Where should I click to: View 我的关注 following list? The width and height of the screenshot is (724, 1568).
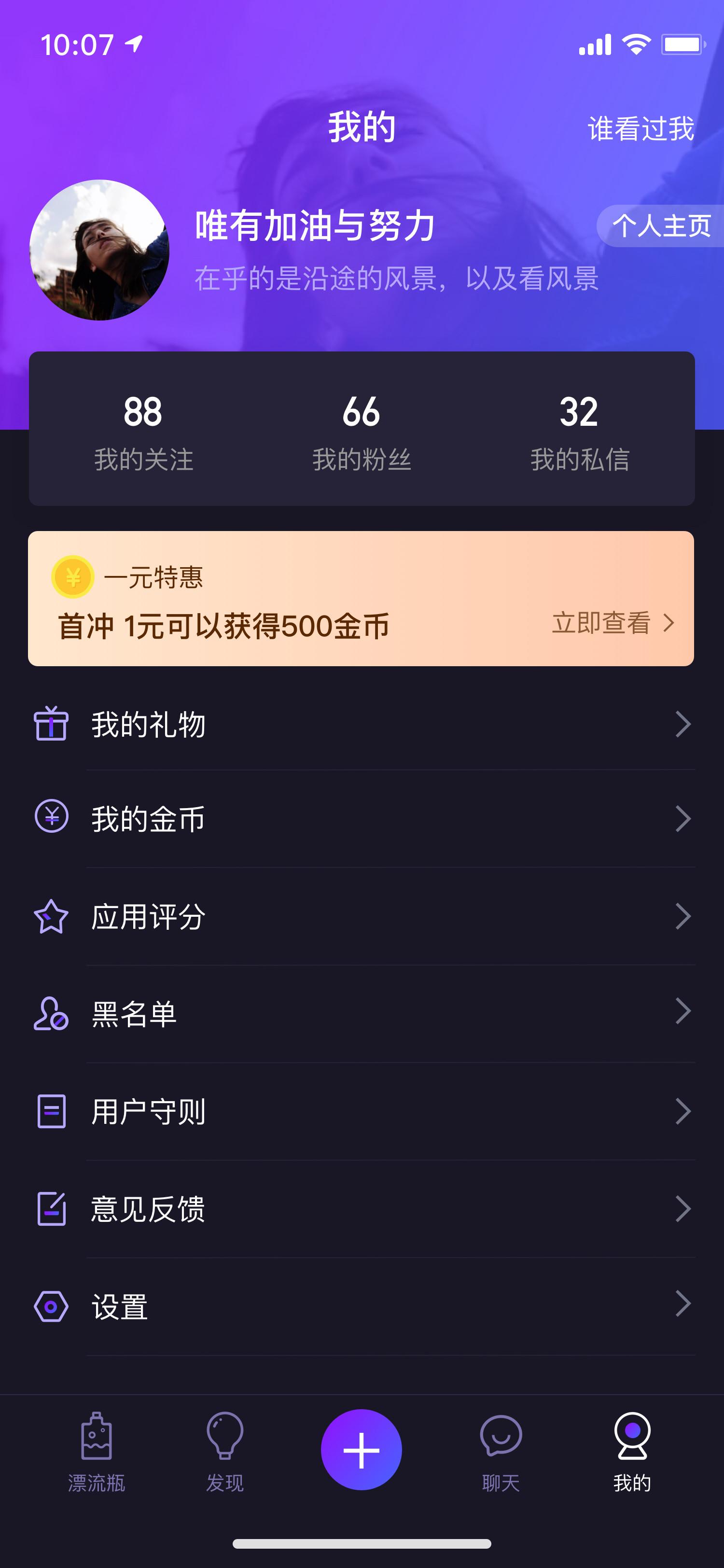coord(143,431)
